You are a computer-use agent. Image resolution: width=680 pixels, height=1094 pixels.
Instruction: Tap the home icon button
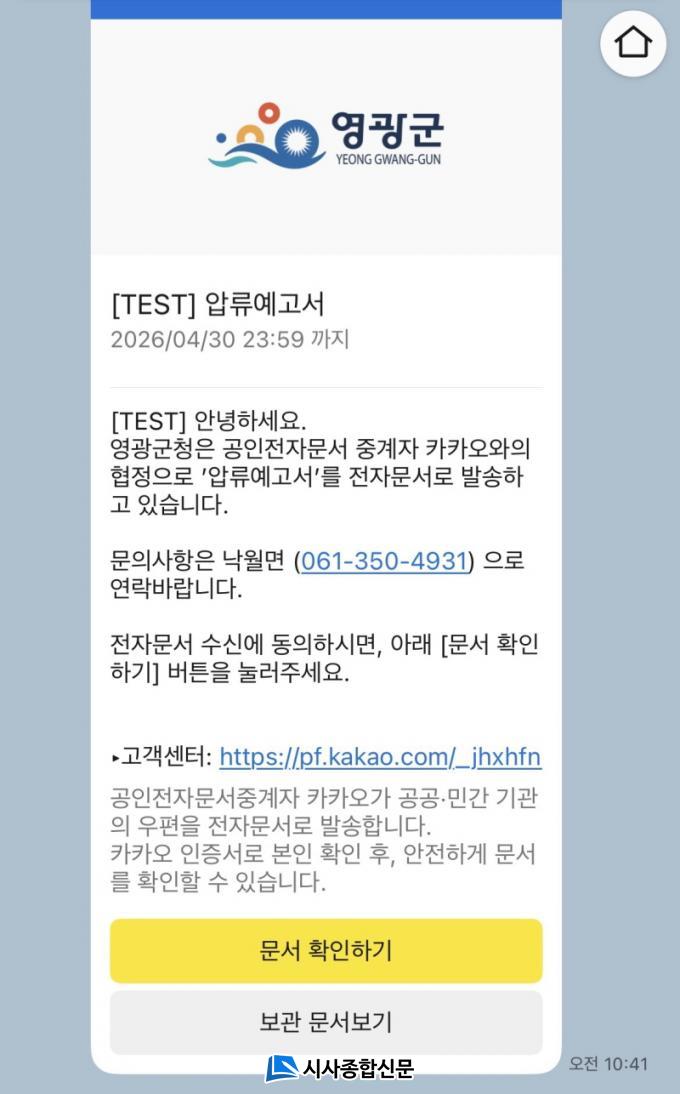[x=633, y=43]
